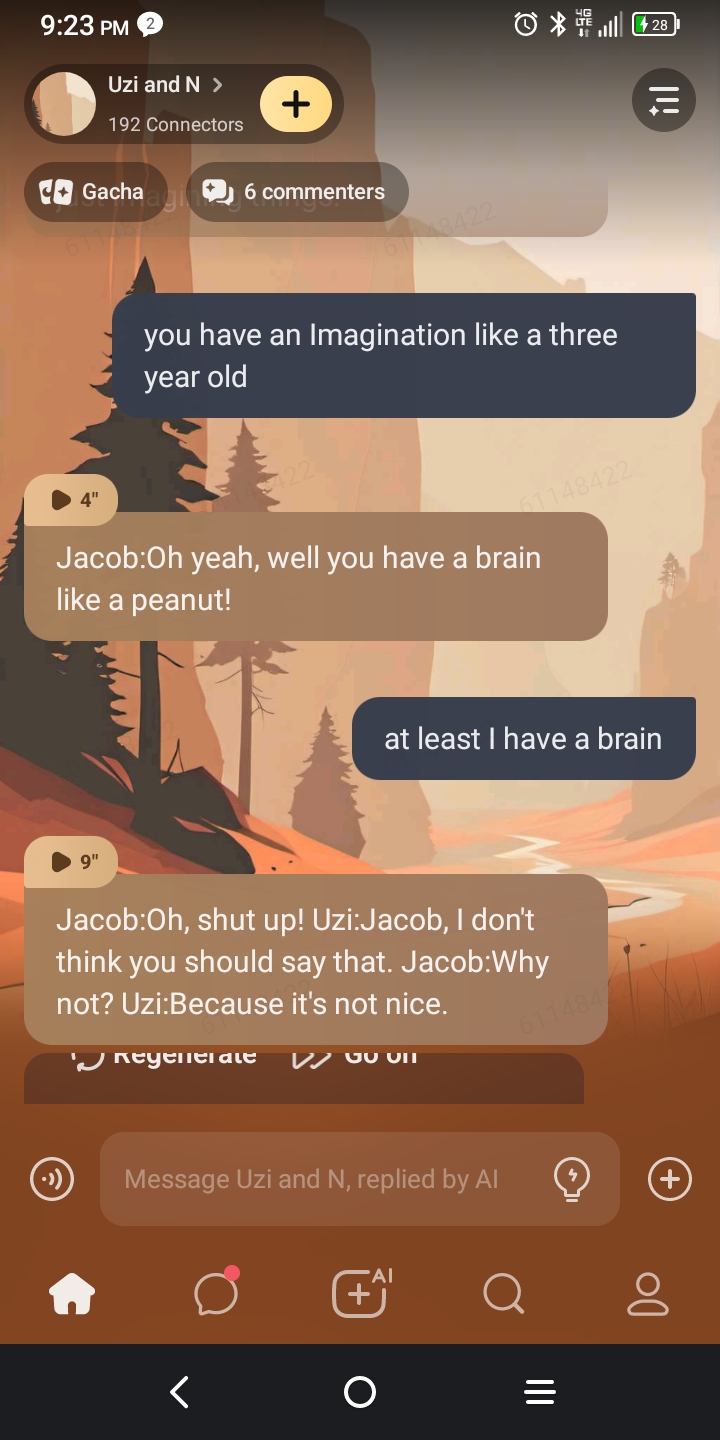The height and width of the screenshot is (1440, 720).
Task: Start voice call mode icon
Action: tap(51, 1179)
